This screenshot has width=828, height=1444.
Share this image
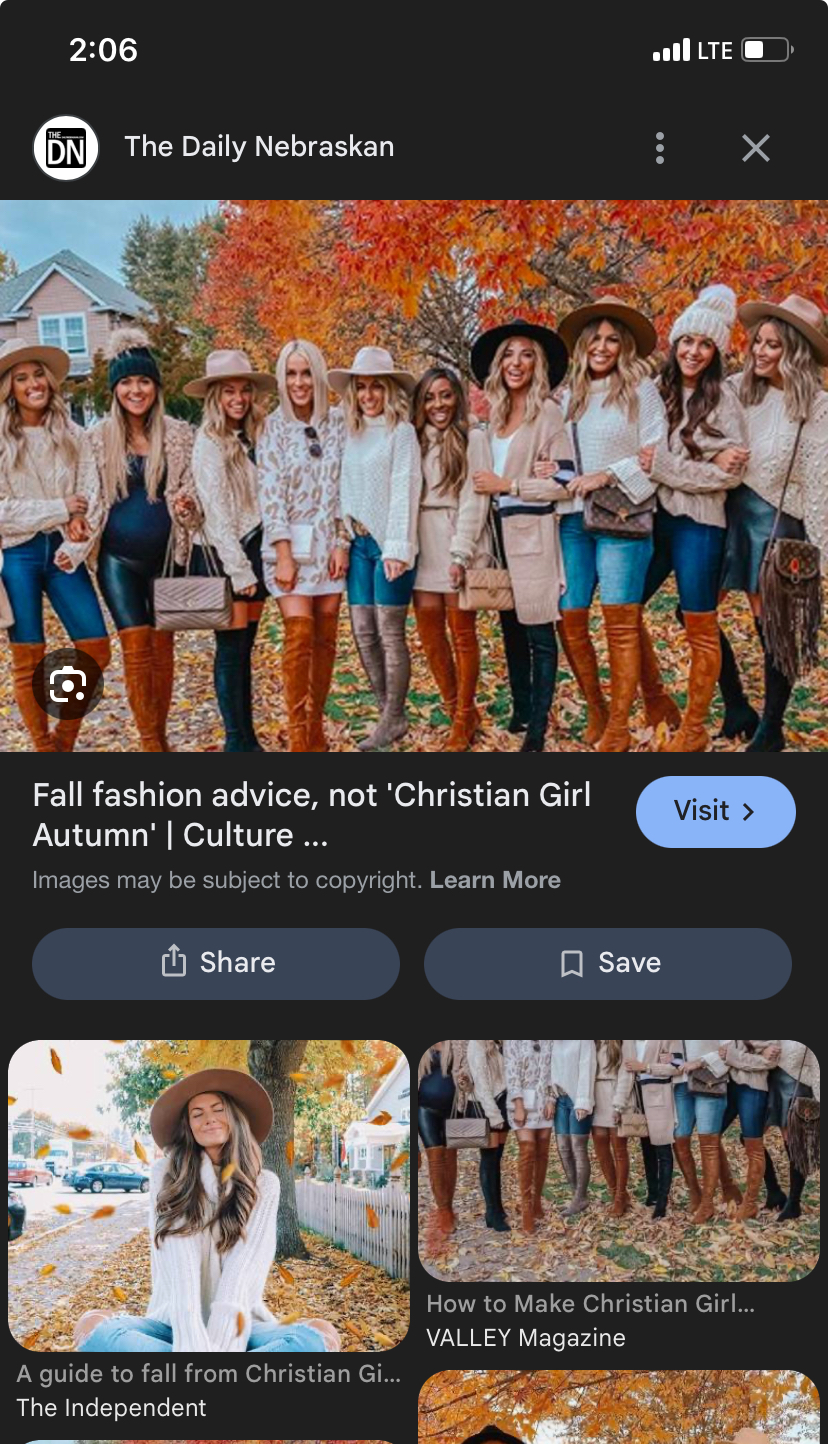click(216, 963)
